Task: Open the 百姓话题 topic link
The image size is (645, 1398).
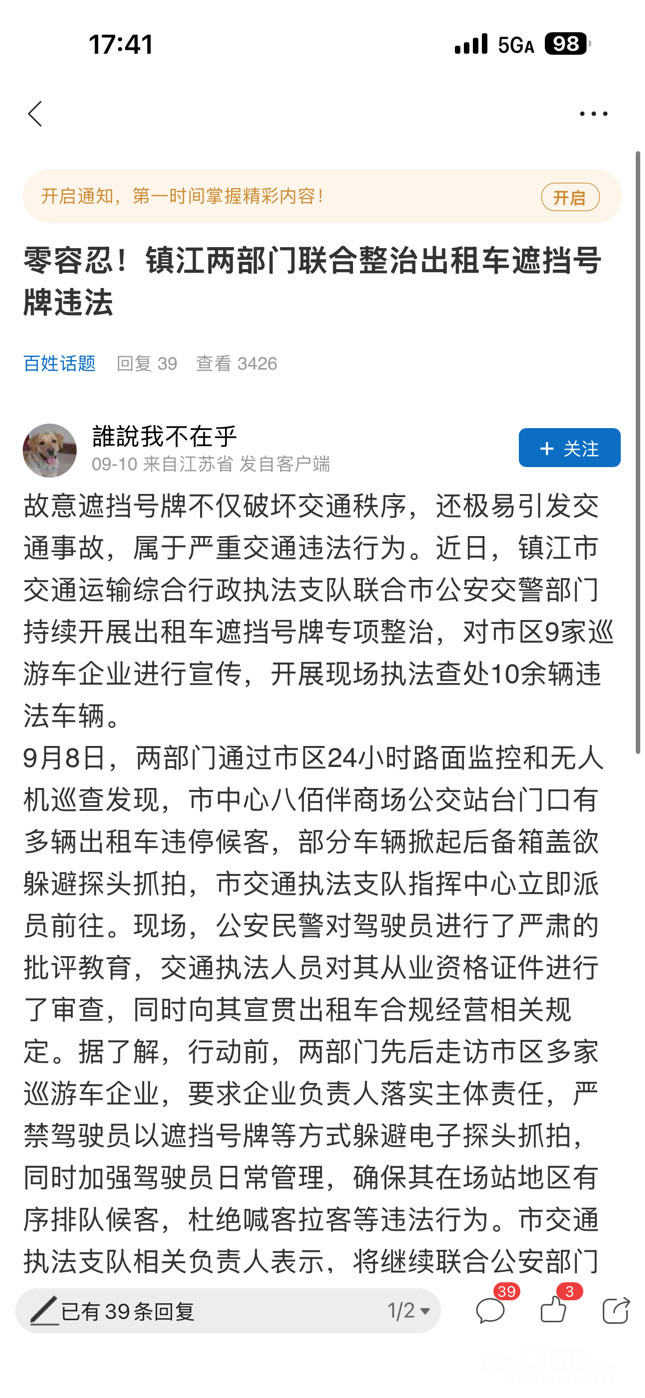Action: click(60, 364)
